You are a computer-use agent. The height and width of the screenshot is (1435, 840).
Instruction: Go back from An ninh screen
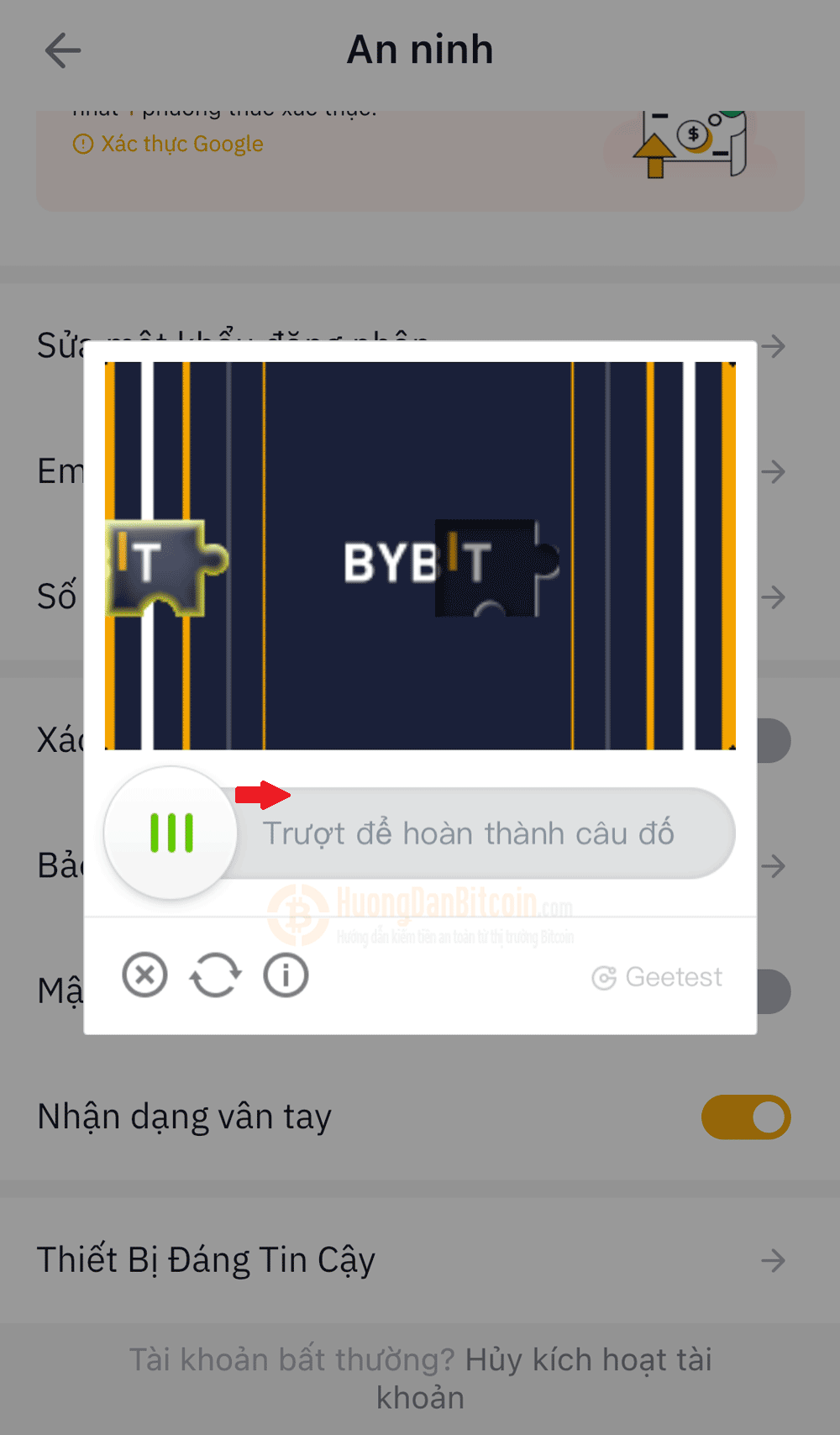point(63,50)
